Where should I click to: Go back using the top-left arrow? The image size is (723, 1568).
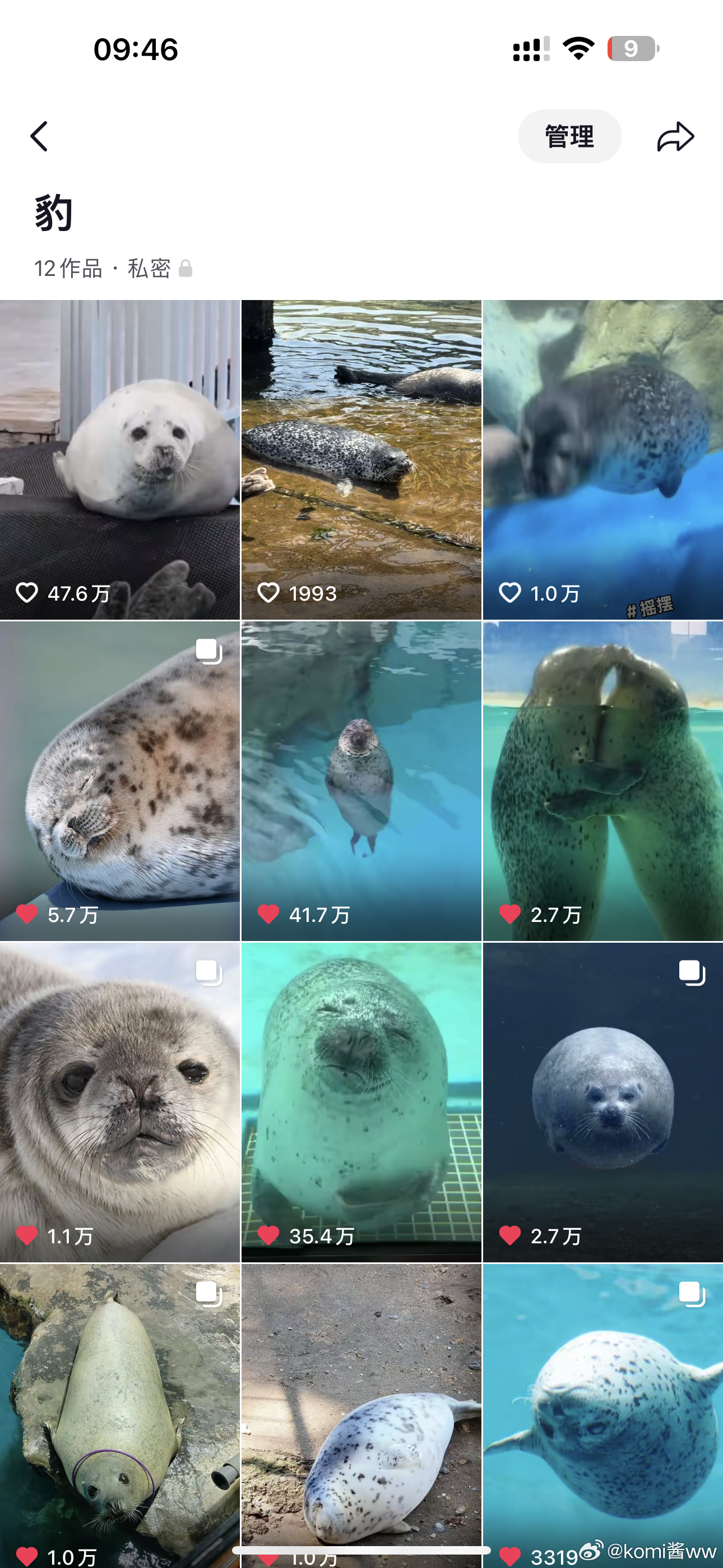(x=39, y=136)
